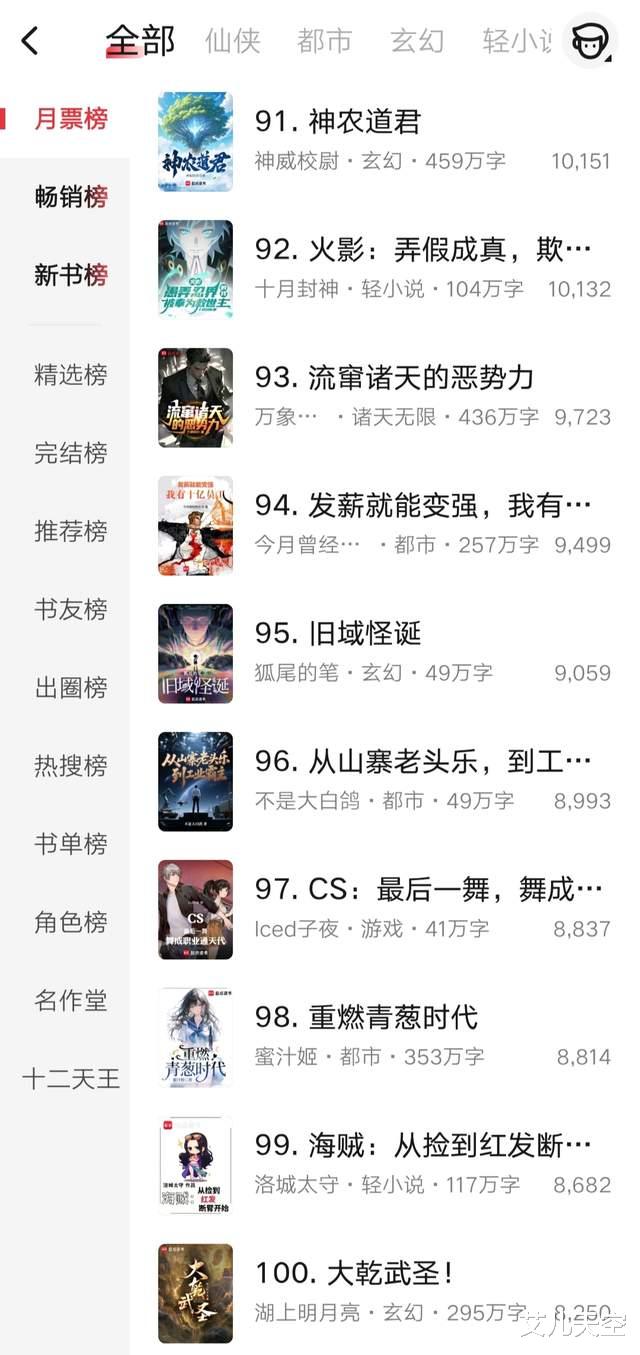Open the avatar icon at top right
Viewport: 640px width, 1355px height.
tap(589, 41)
